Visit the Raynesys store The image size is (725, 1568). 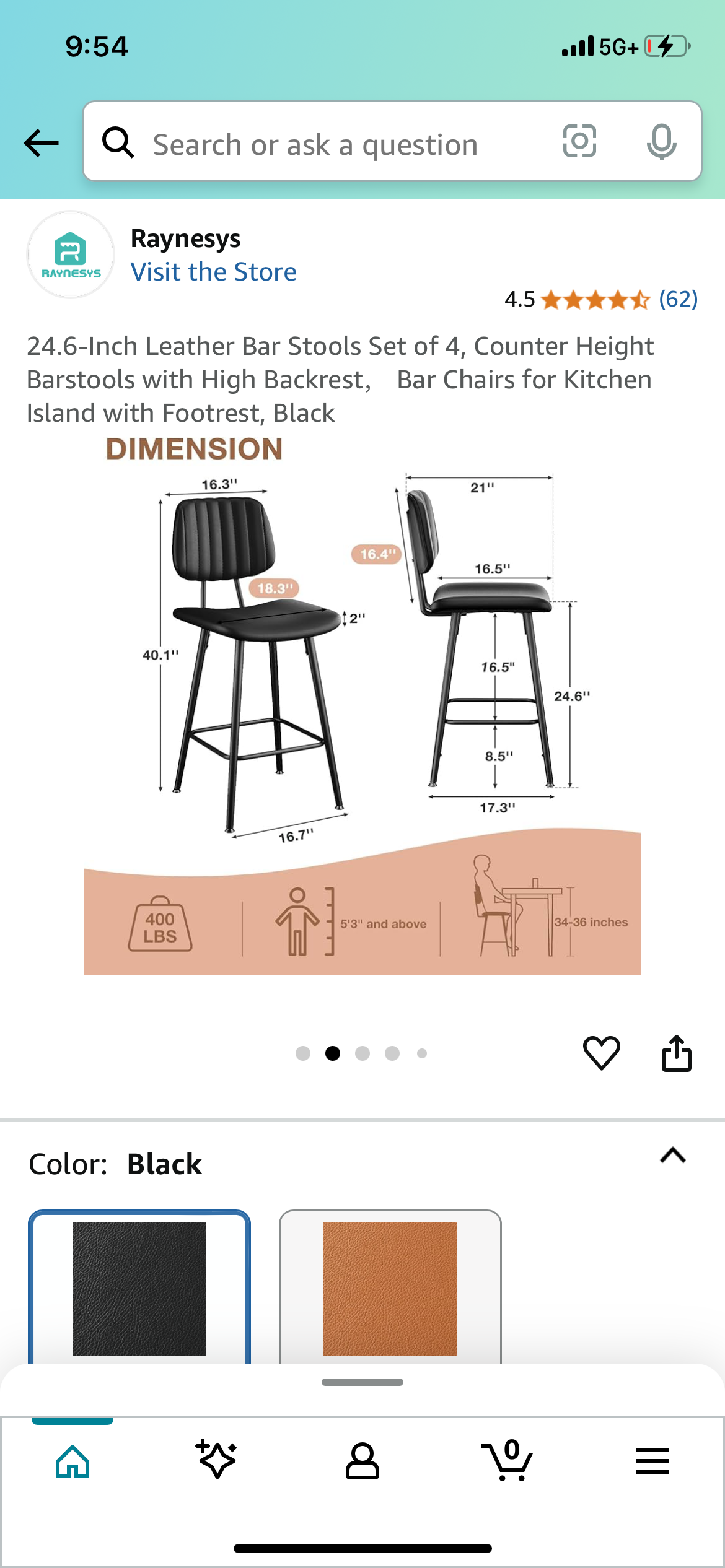213,272
